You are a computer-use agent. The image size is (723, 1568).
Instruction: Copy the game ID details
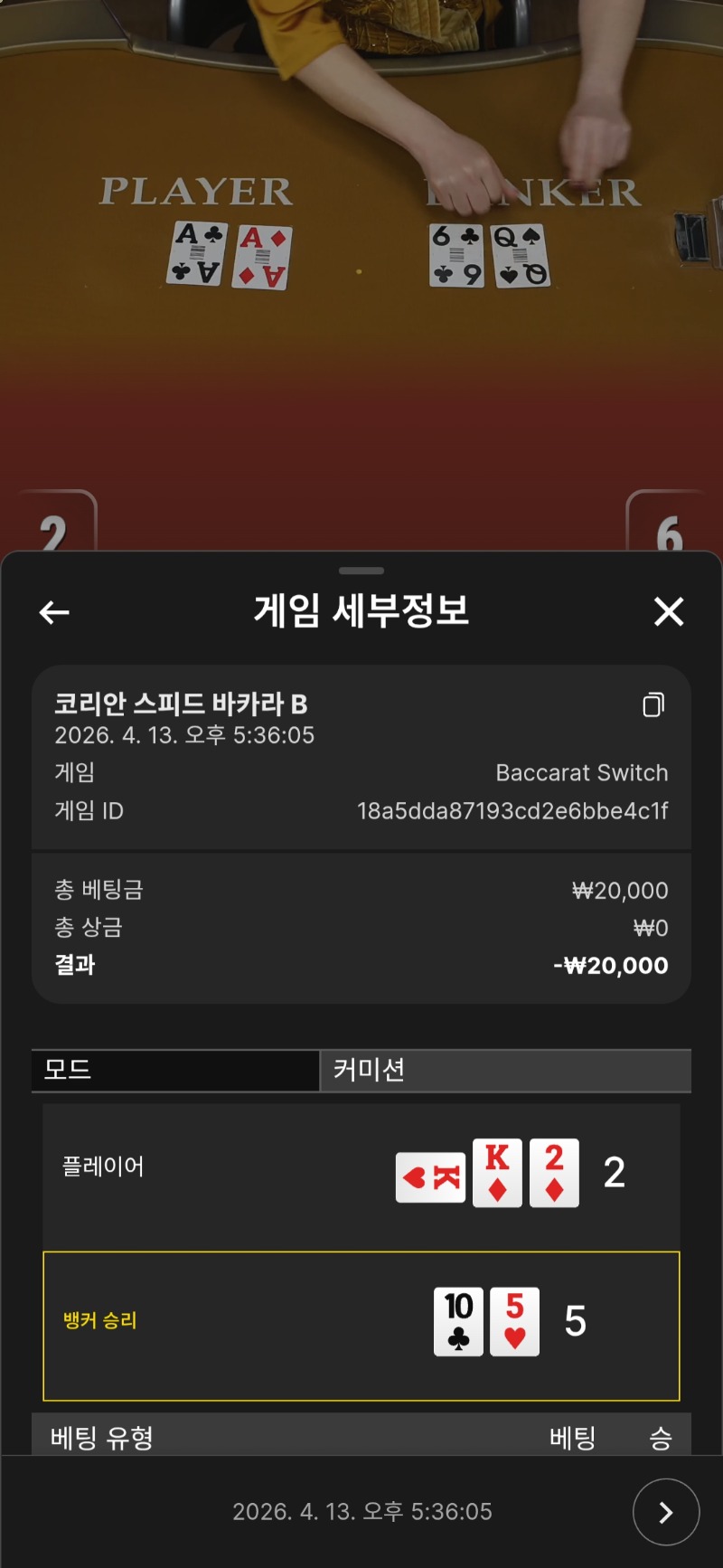(x=653, y=704)
